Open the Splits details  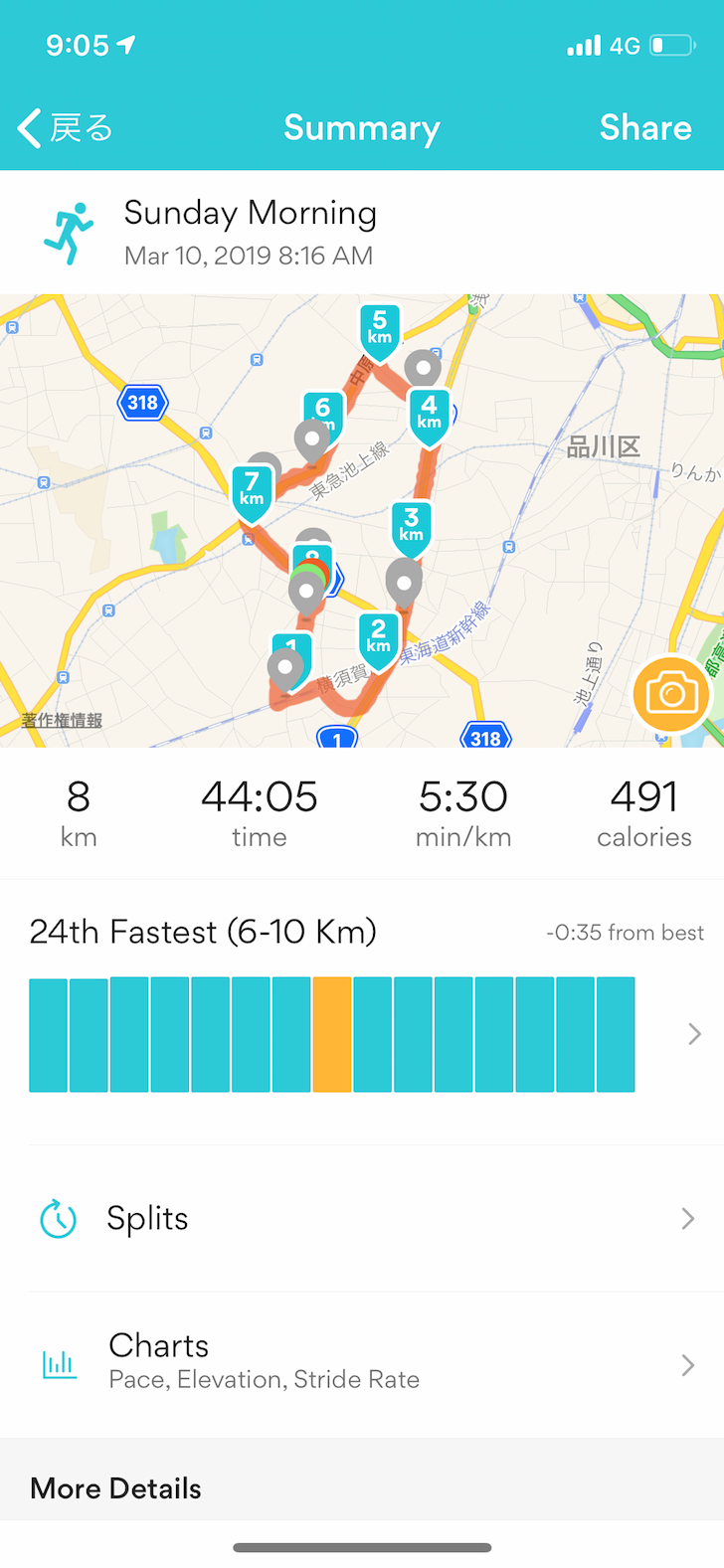pyautogui.click(x=362, y=1218)
